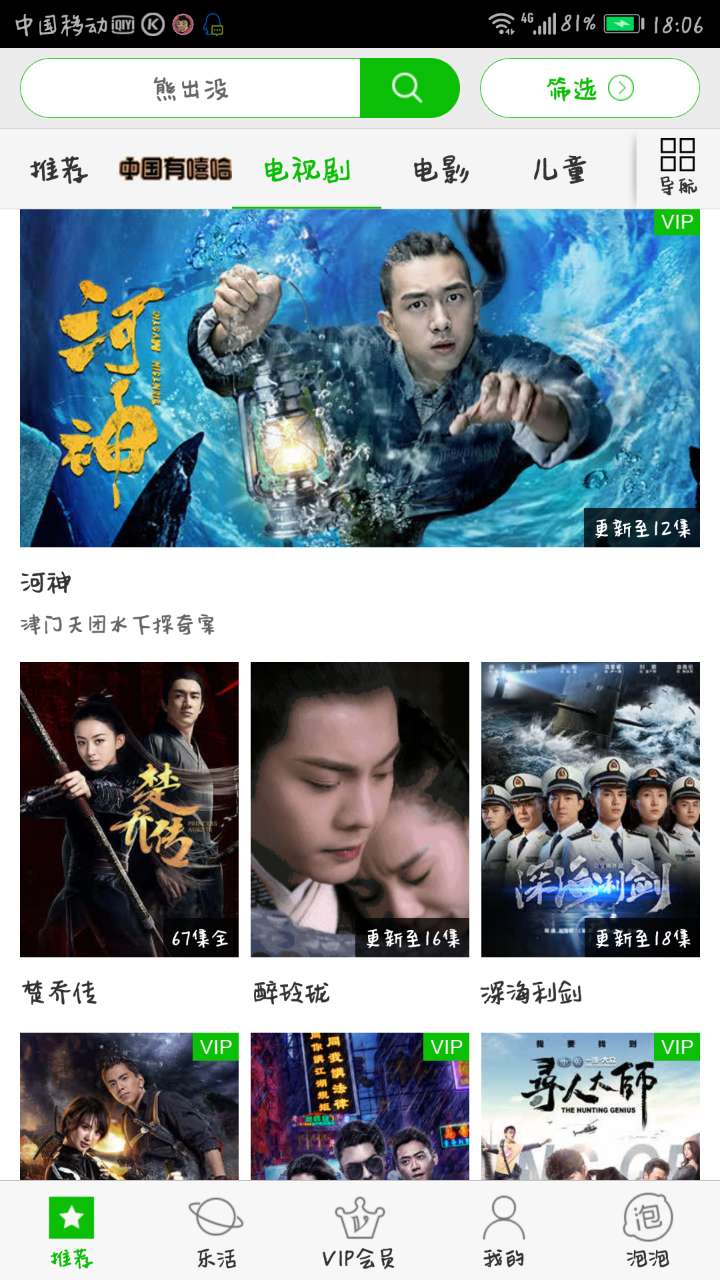Open the VIP会员 bottom tab

(x=359, y=1231)
